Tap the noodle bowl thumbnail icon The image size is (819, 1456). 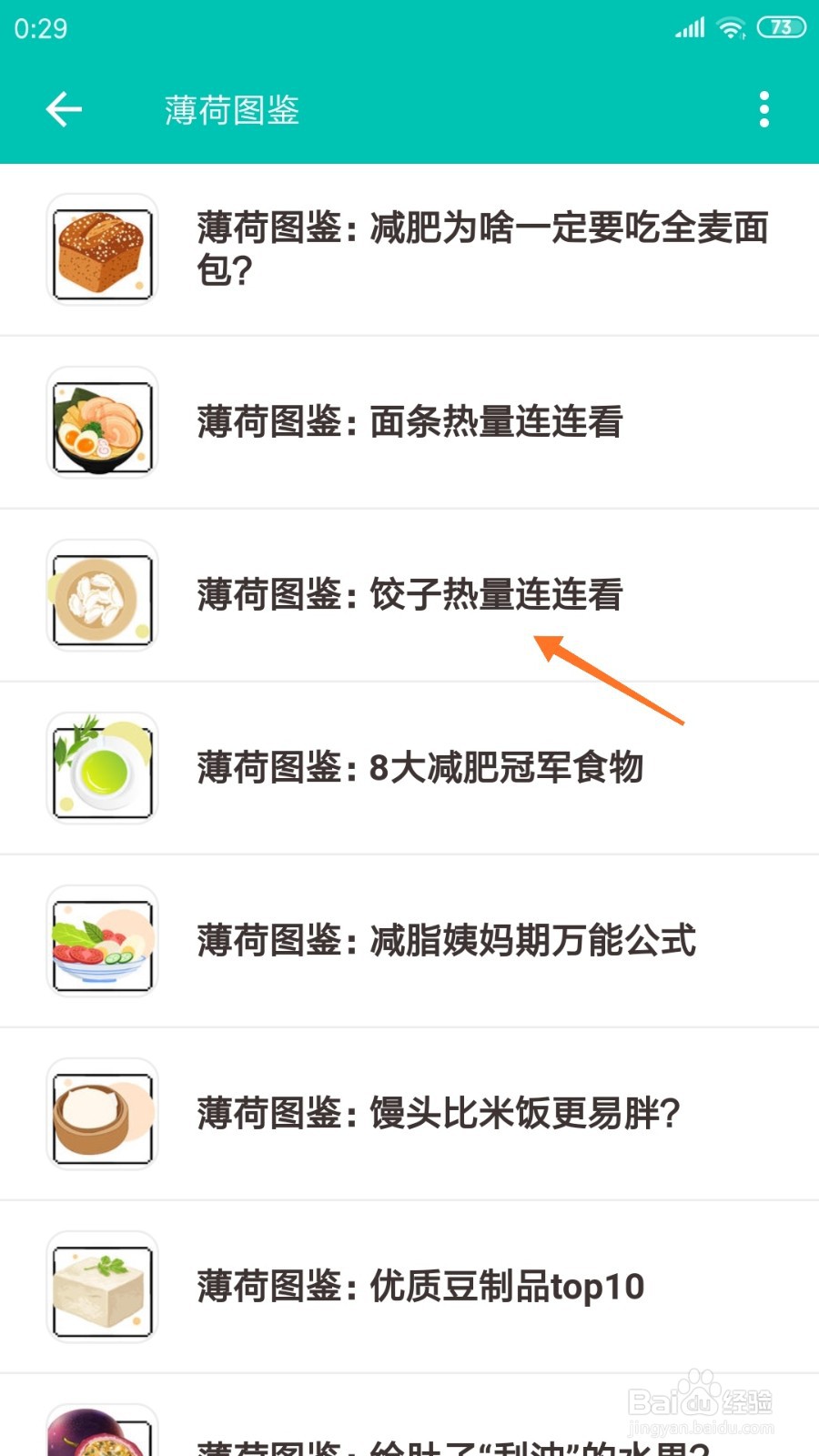pyautogui.click(x=102, y=423)
